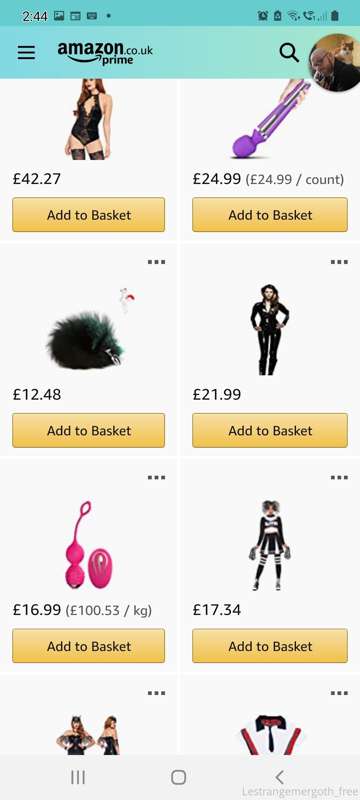360x800 pixels.
Task: Add the £16.99 item to basket
Action: (89, 646)
